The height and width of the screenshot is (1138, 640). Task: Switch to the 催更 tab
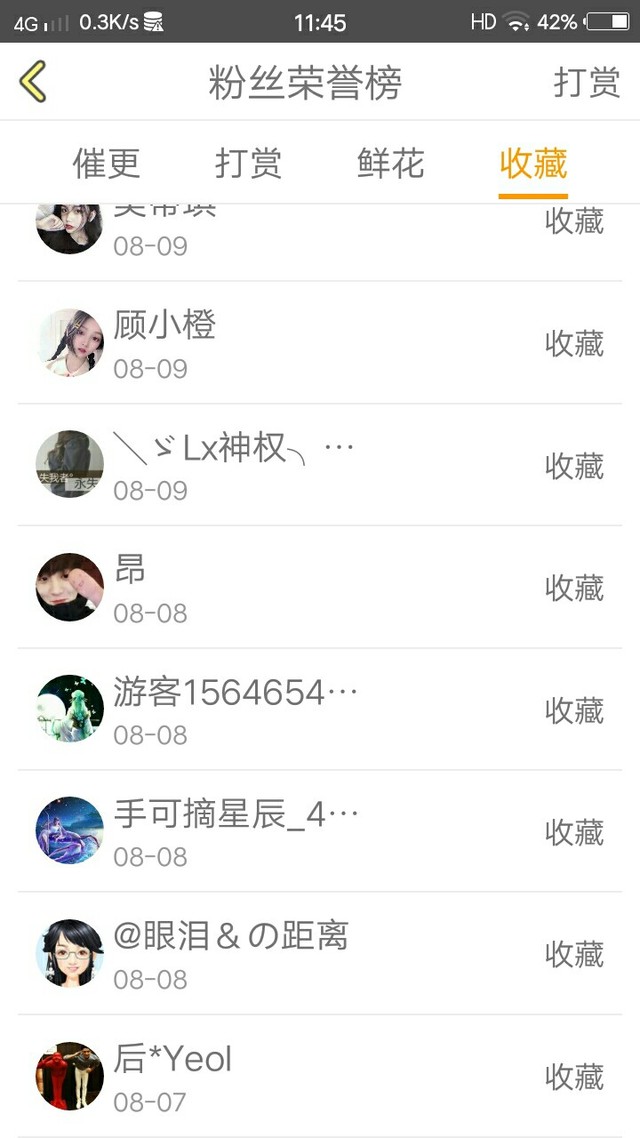pos(107,163)
